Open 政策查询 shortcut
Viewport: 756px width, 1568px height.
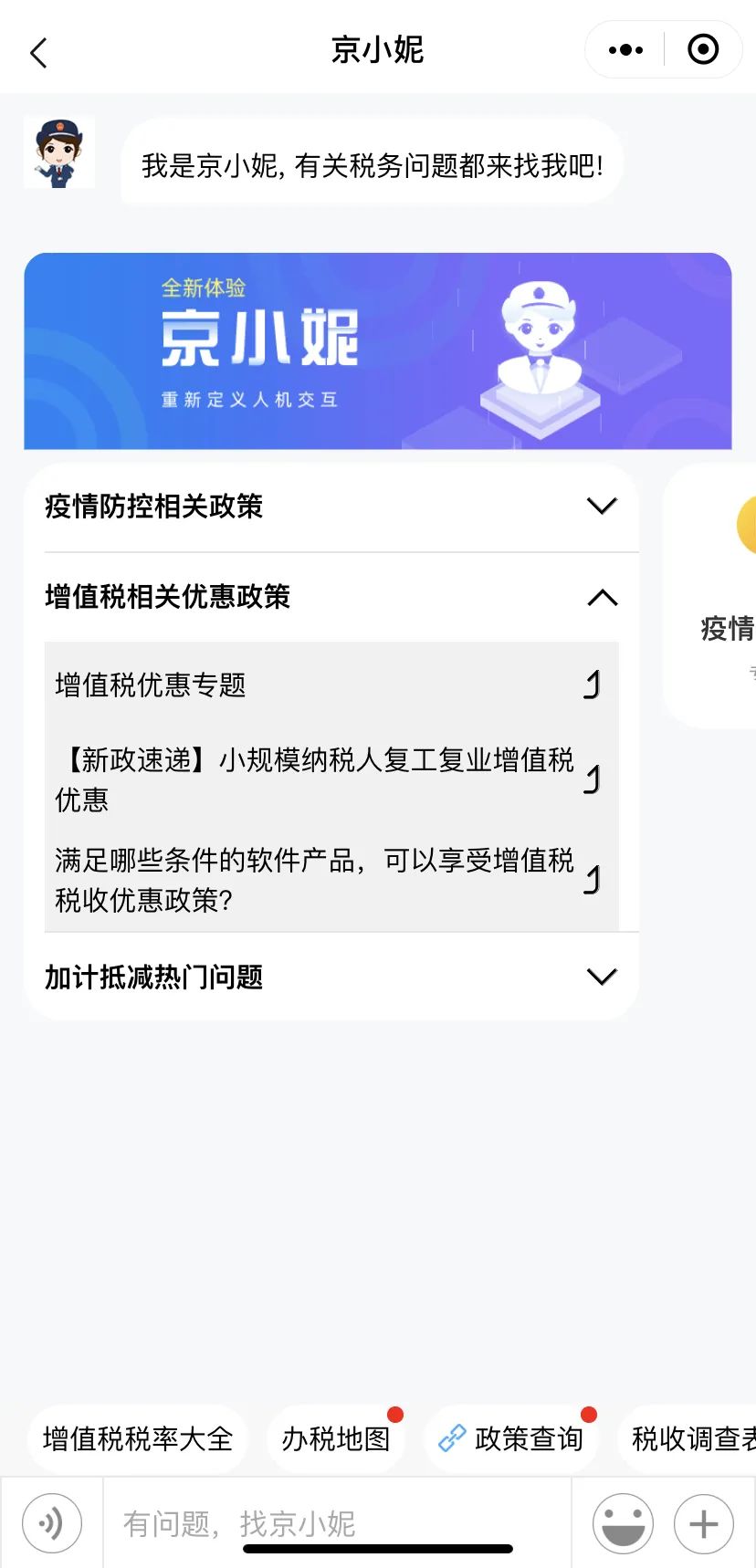coord(512,1438)
